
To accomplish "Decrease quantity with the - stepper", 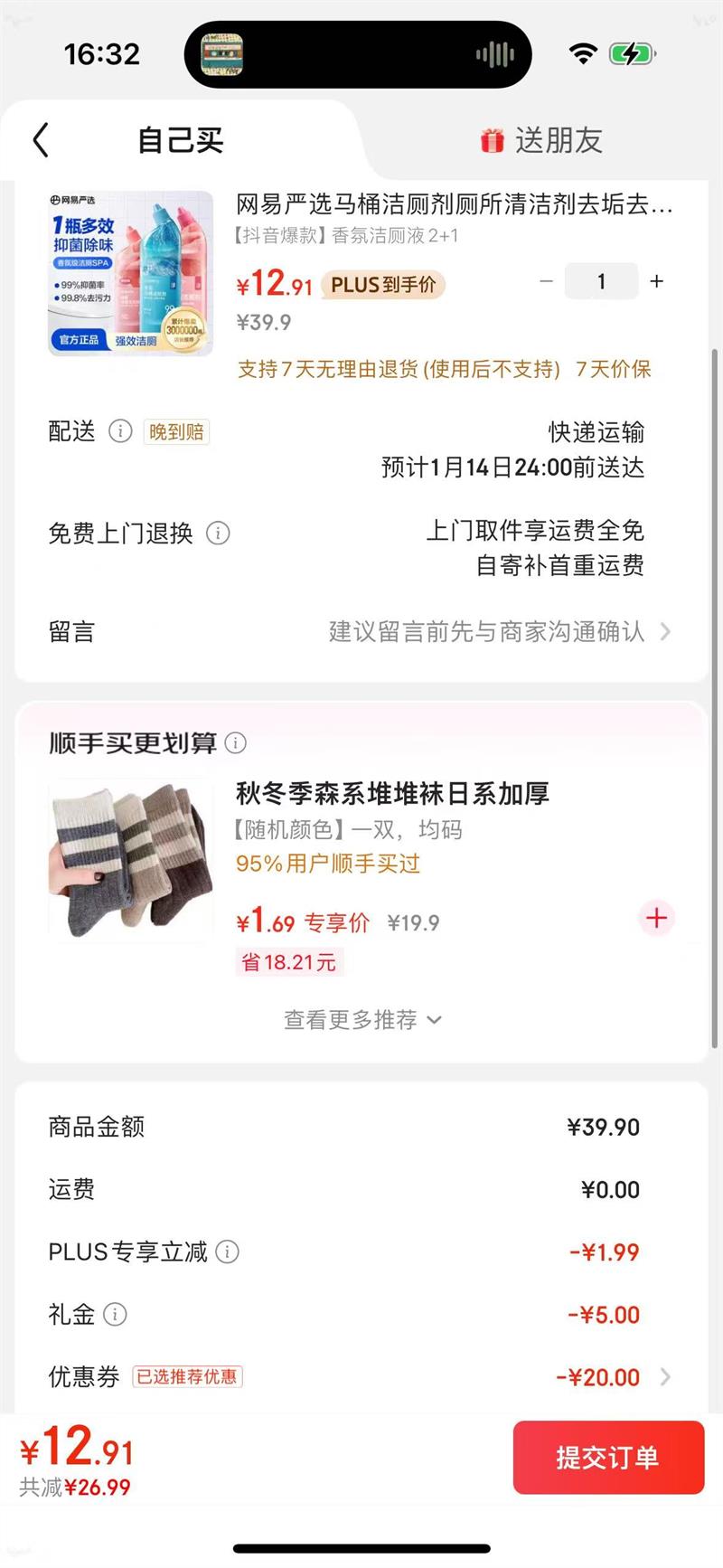I will click(546, 281).
